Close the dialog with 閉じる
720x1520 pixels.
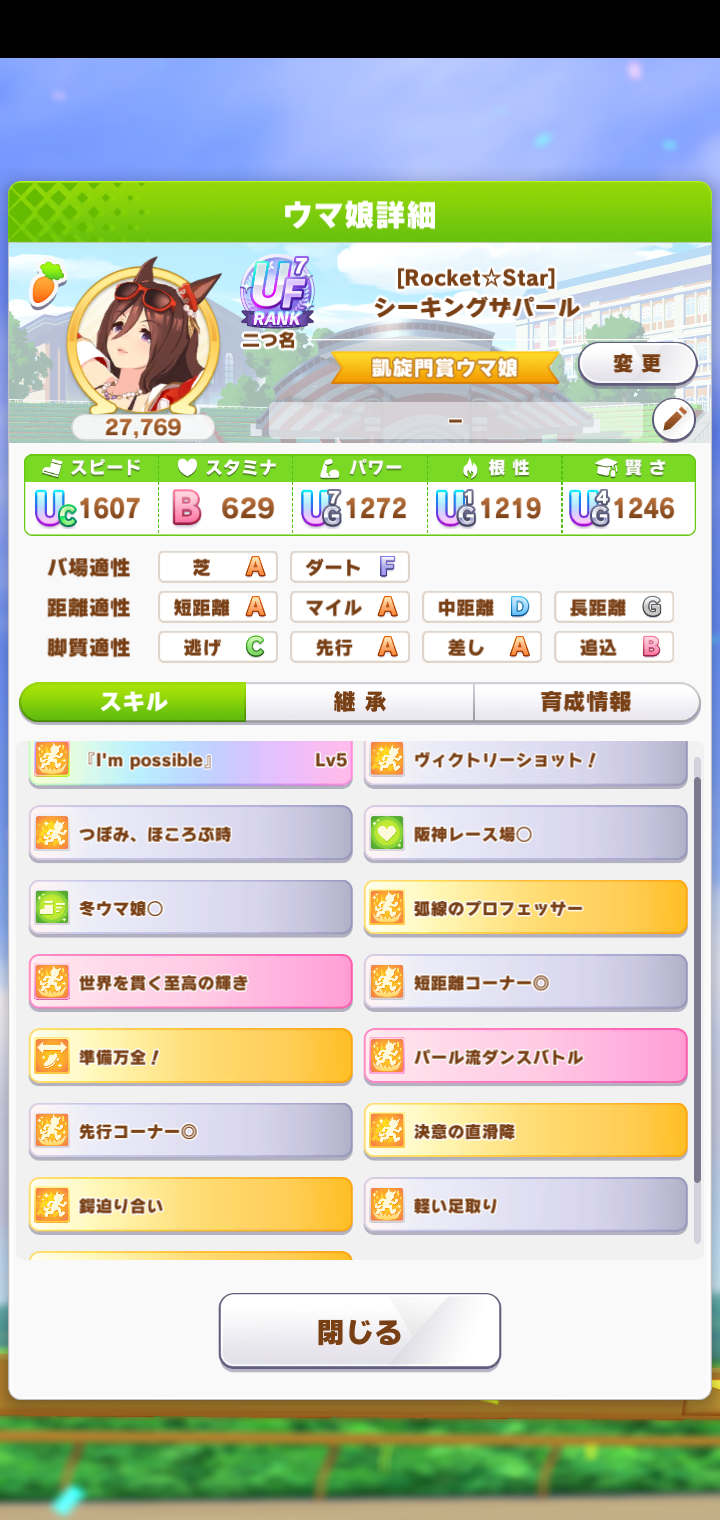(x=360, y=1331)
